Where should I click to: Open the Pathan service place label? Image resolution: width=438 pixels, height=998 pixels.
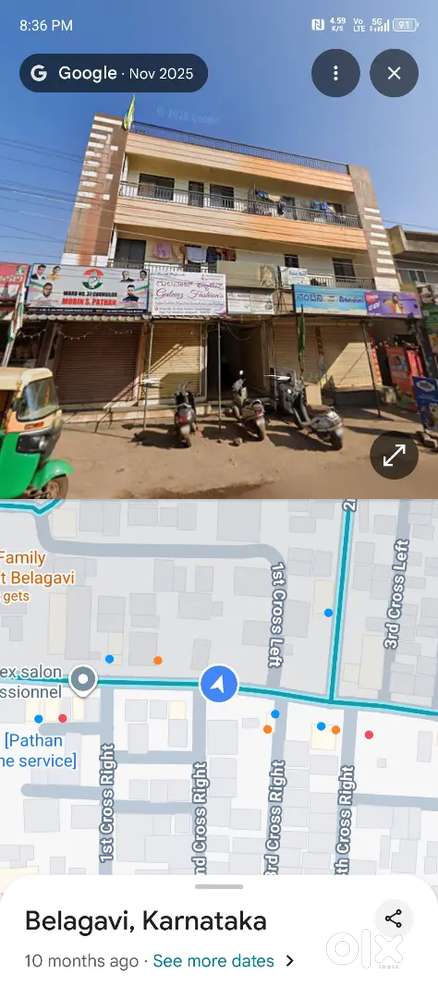tap(38, 750)
